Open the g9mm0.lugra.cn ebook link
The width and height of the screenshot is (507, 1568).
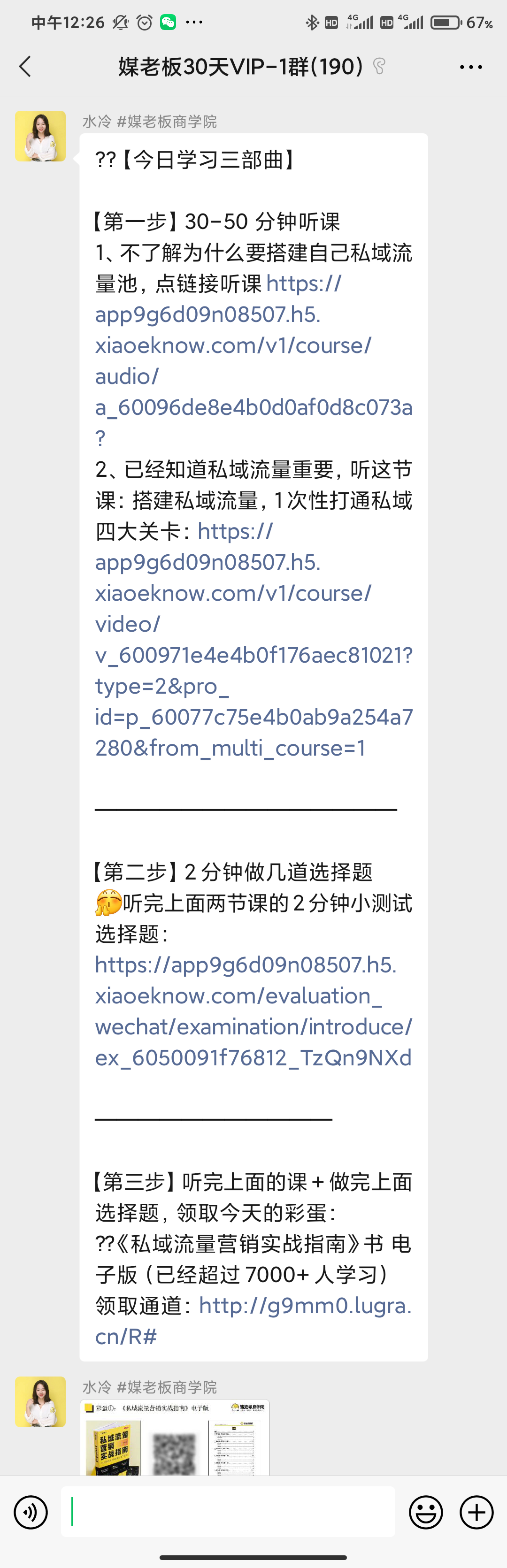304,1306
